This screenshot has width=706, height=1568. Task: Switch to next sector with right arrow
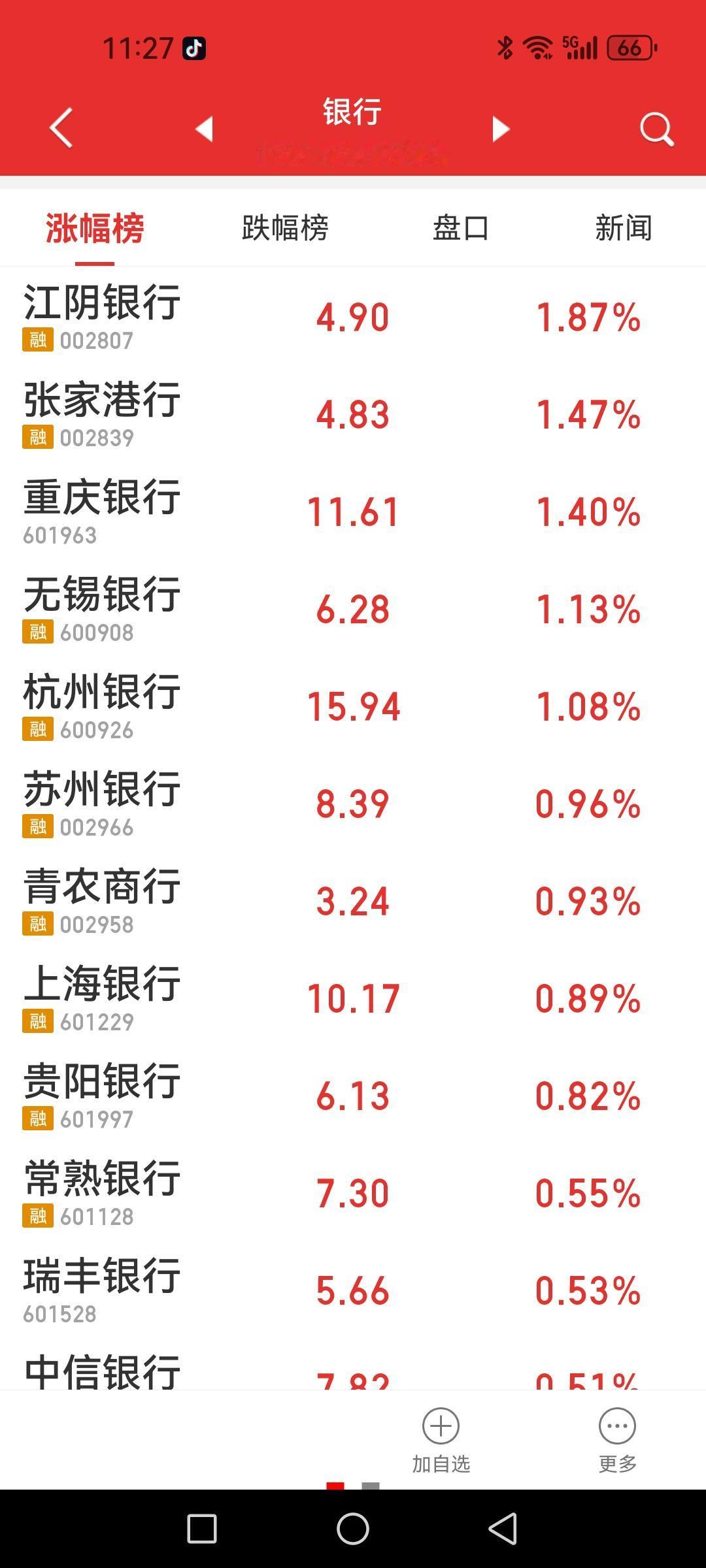500,128
